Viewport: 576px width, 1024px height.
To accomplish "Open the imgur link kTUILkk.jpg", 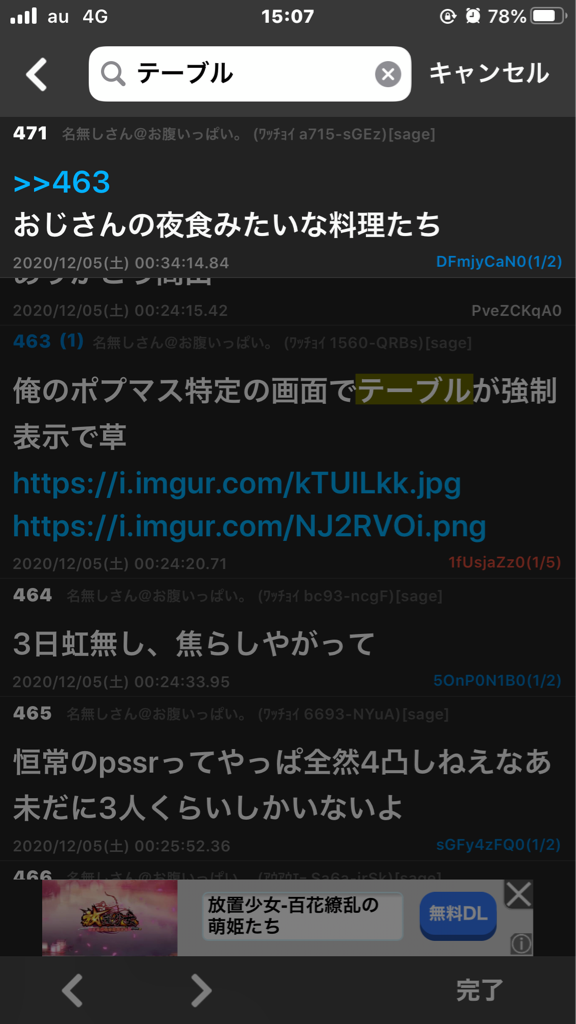I will coord(237,483).
